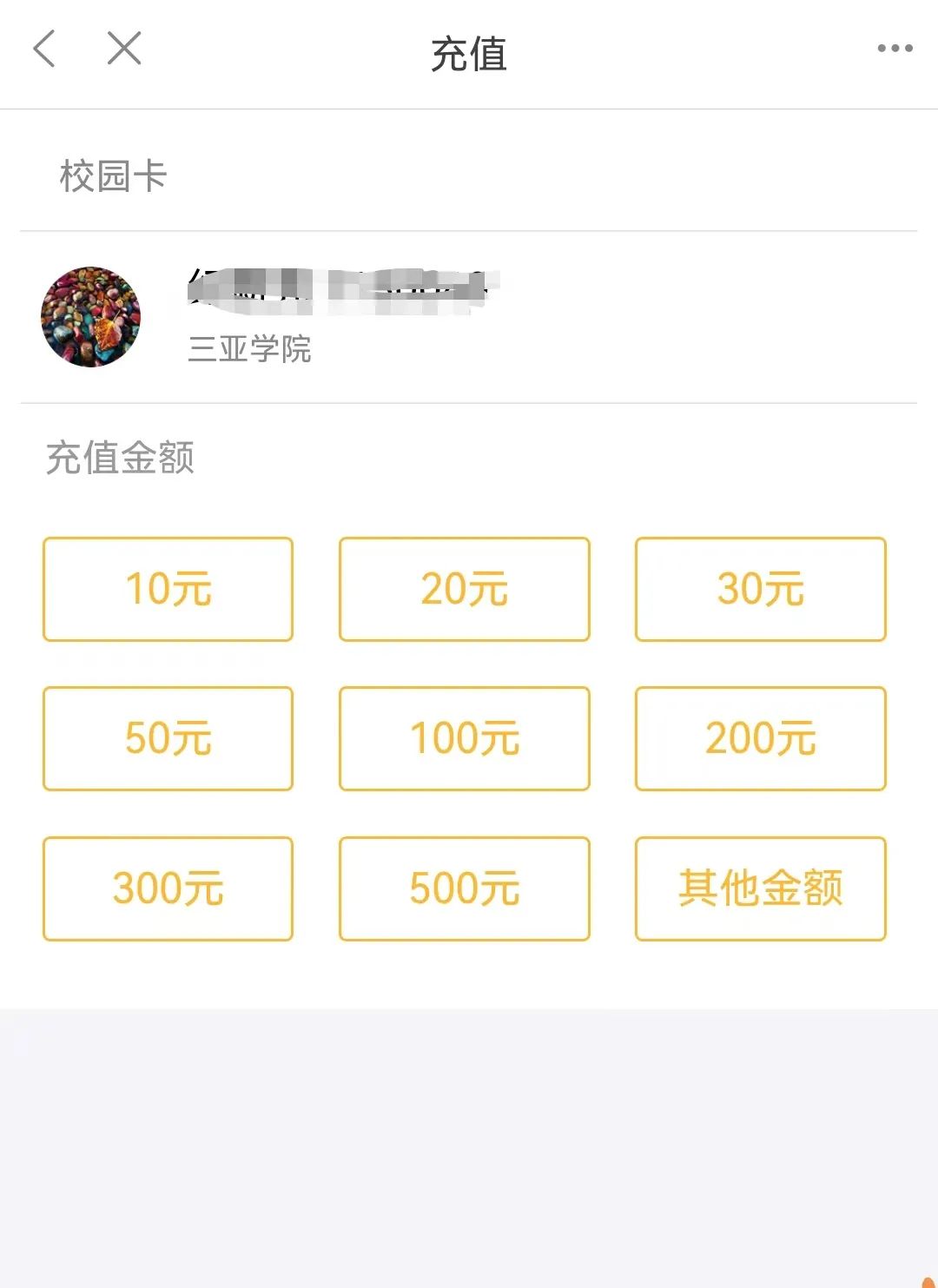
Task: Select the 30元 recharge amount
Action: click(x=760, y=589)
